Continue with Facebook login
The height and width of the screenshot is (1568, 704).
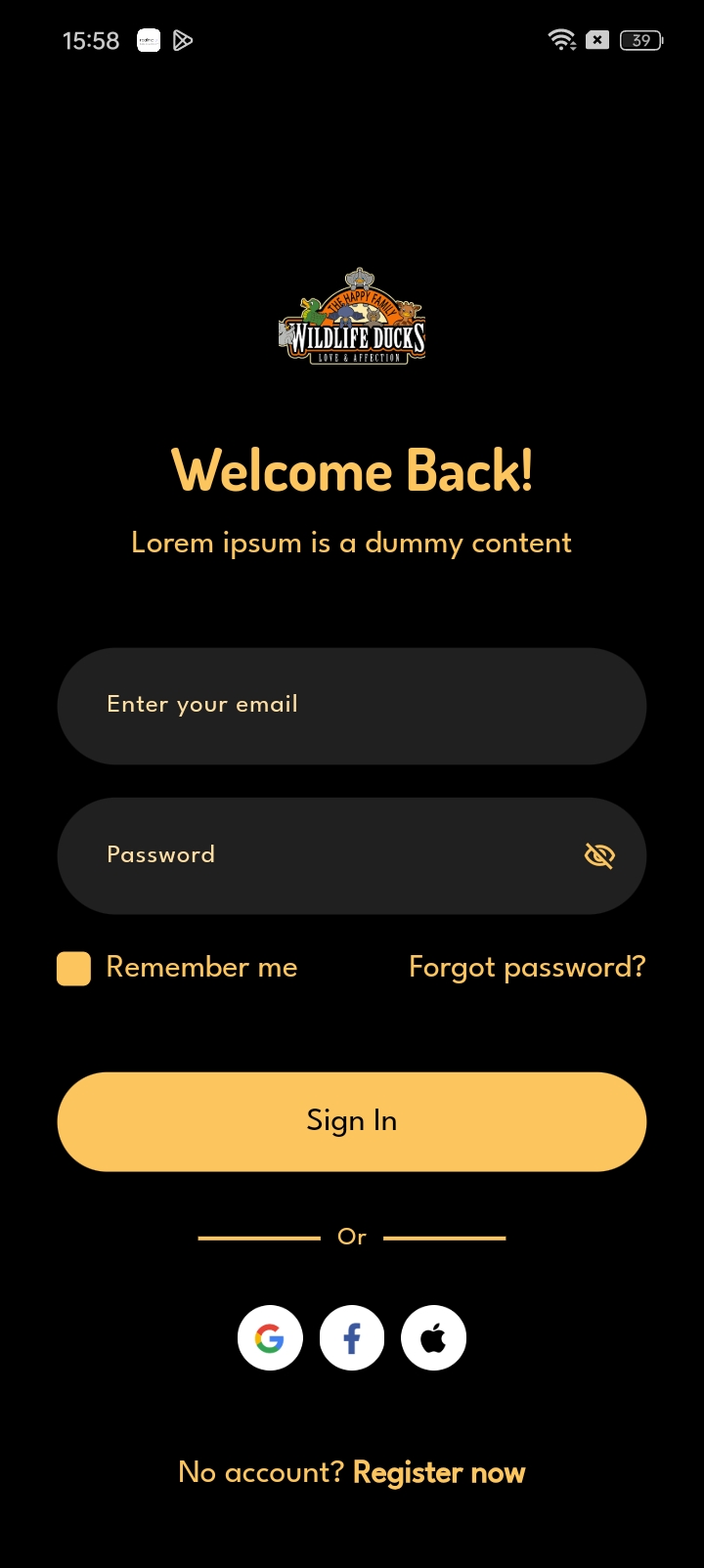click(x=352, y=1337)
